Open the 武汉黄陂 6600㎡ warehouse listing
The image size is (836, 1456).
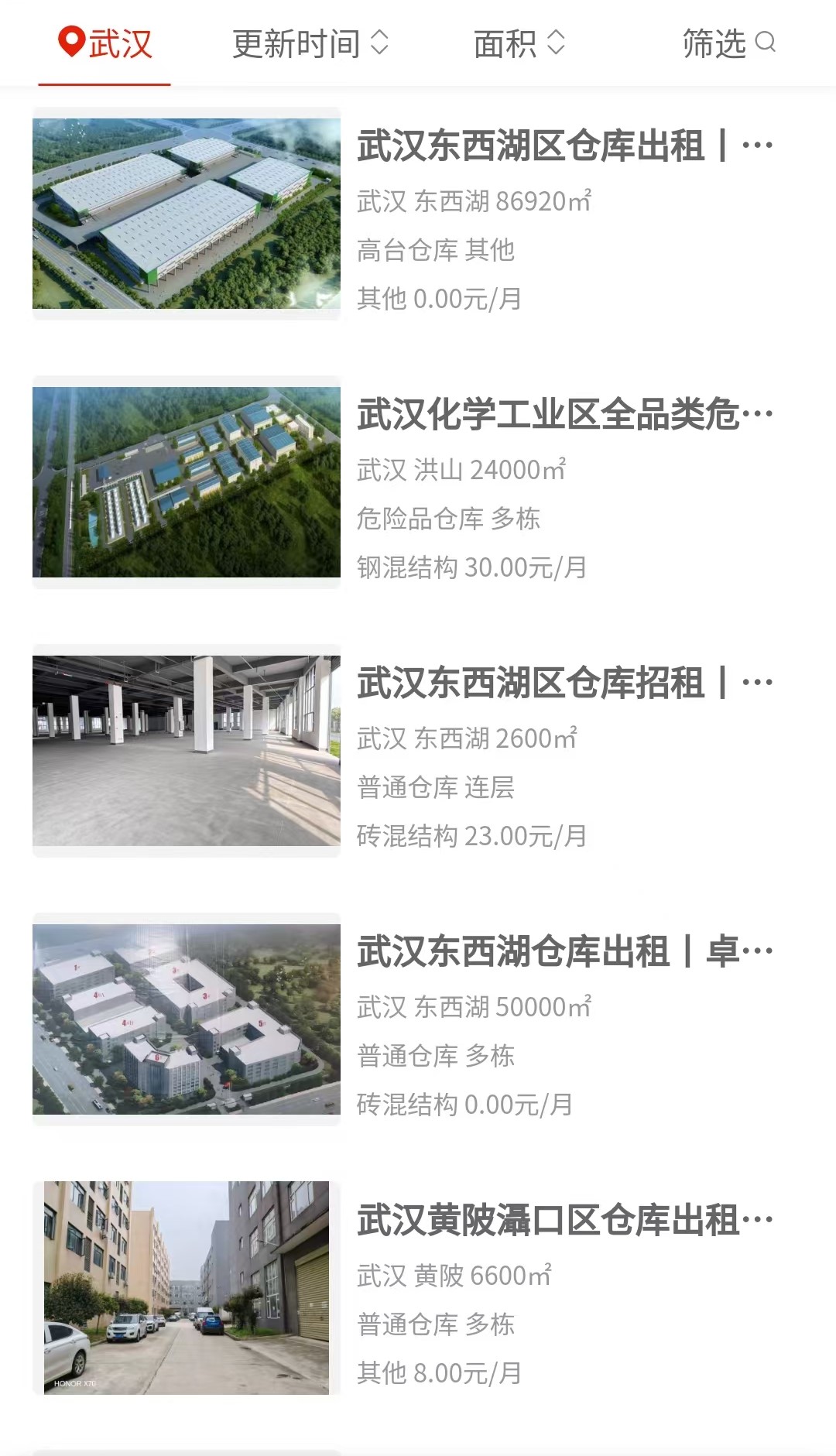click(x=418, y=1288)
